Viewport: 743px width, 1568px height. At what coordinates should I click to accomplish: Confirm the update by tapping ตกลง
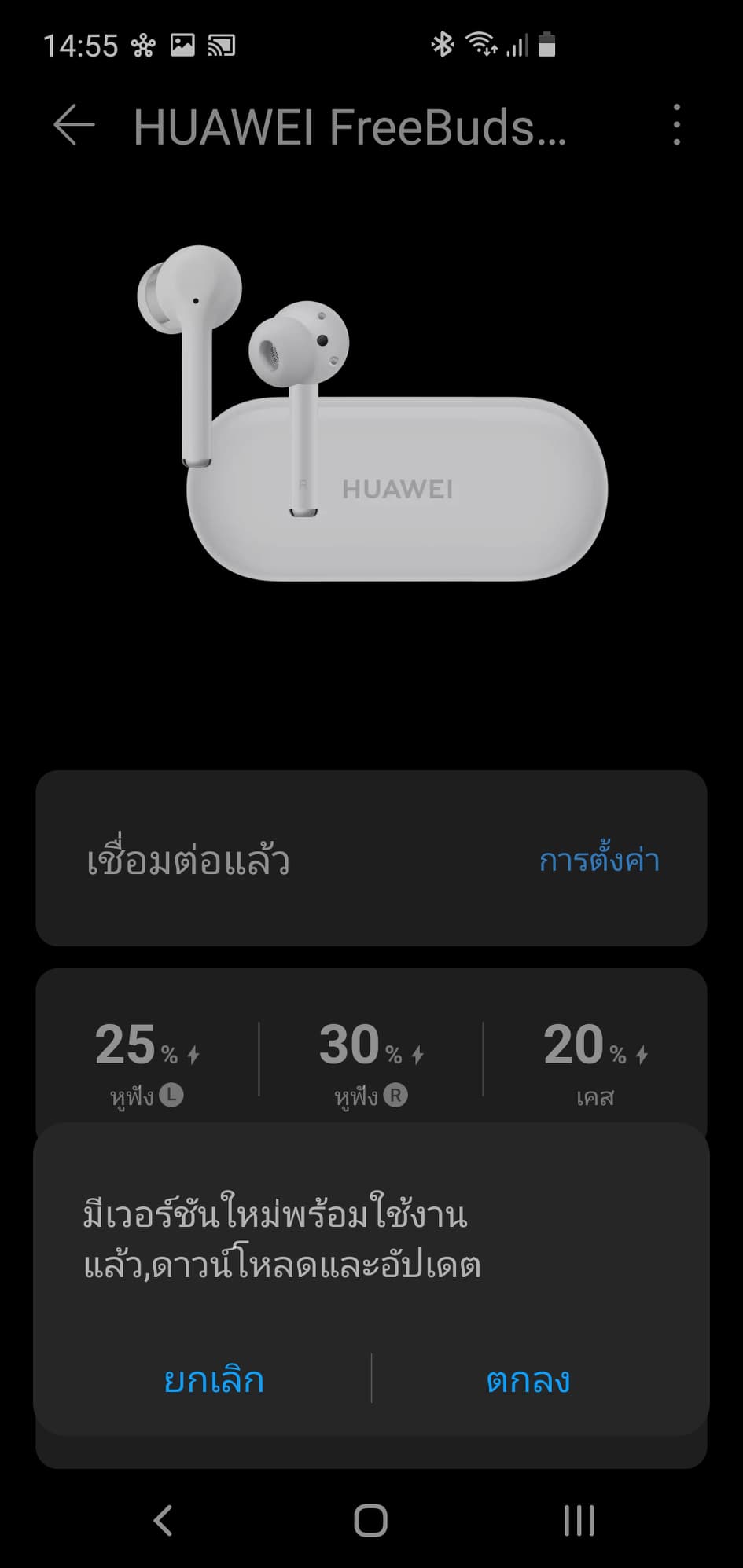click(x=528, y=1381)
